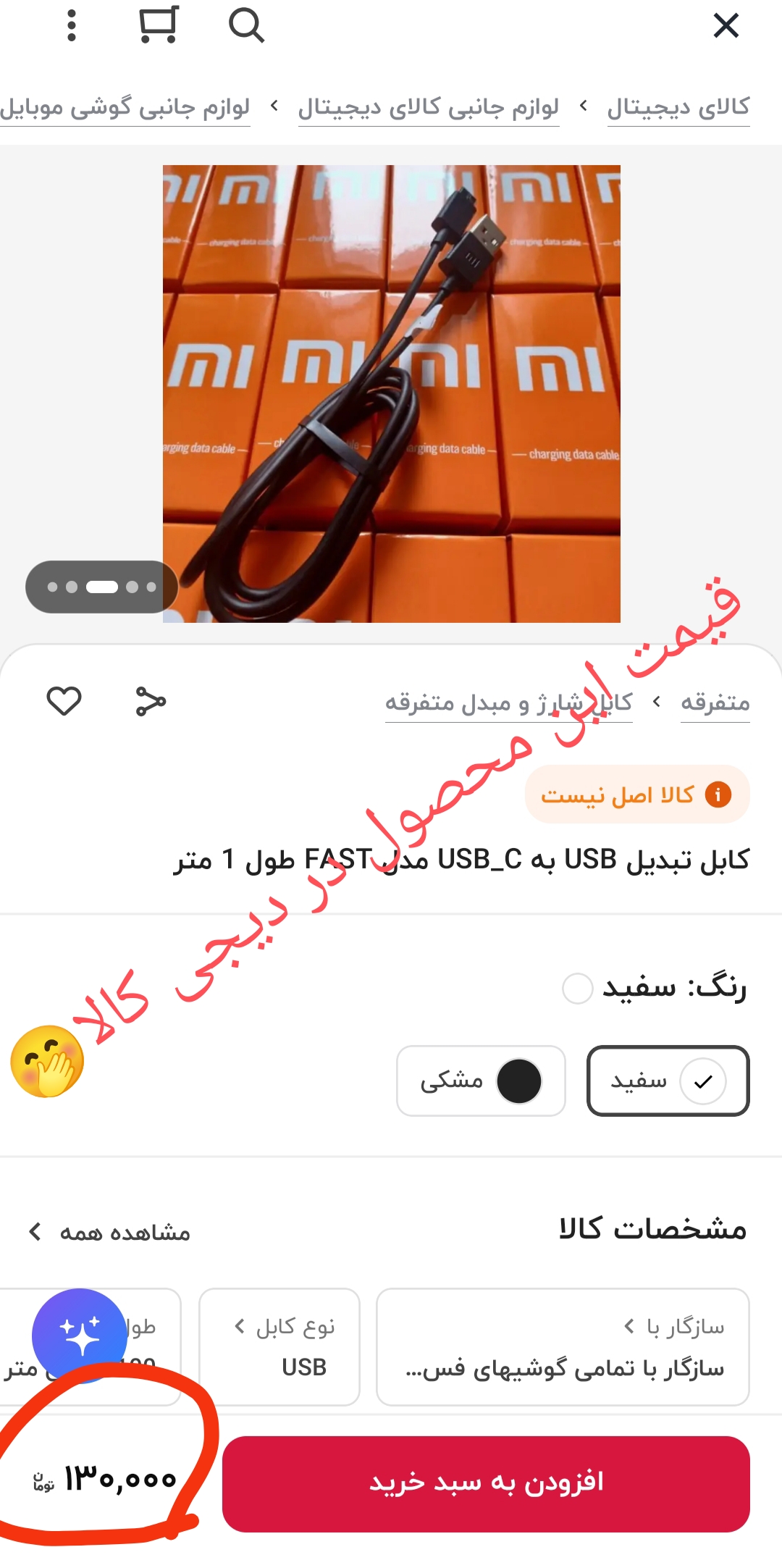View all specs via مشاهده همه
The image size is (782, 1568).
coord(110,1232)
